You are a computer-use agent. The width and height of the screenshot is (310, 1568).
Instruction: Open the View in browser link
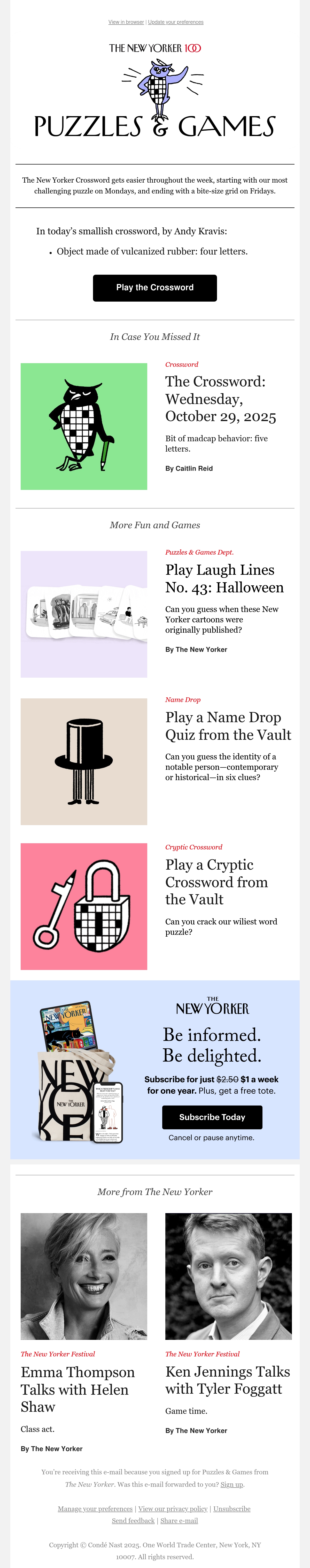[x=126, y=22]
